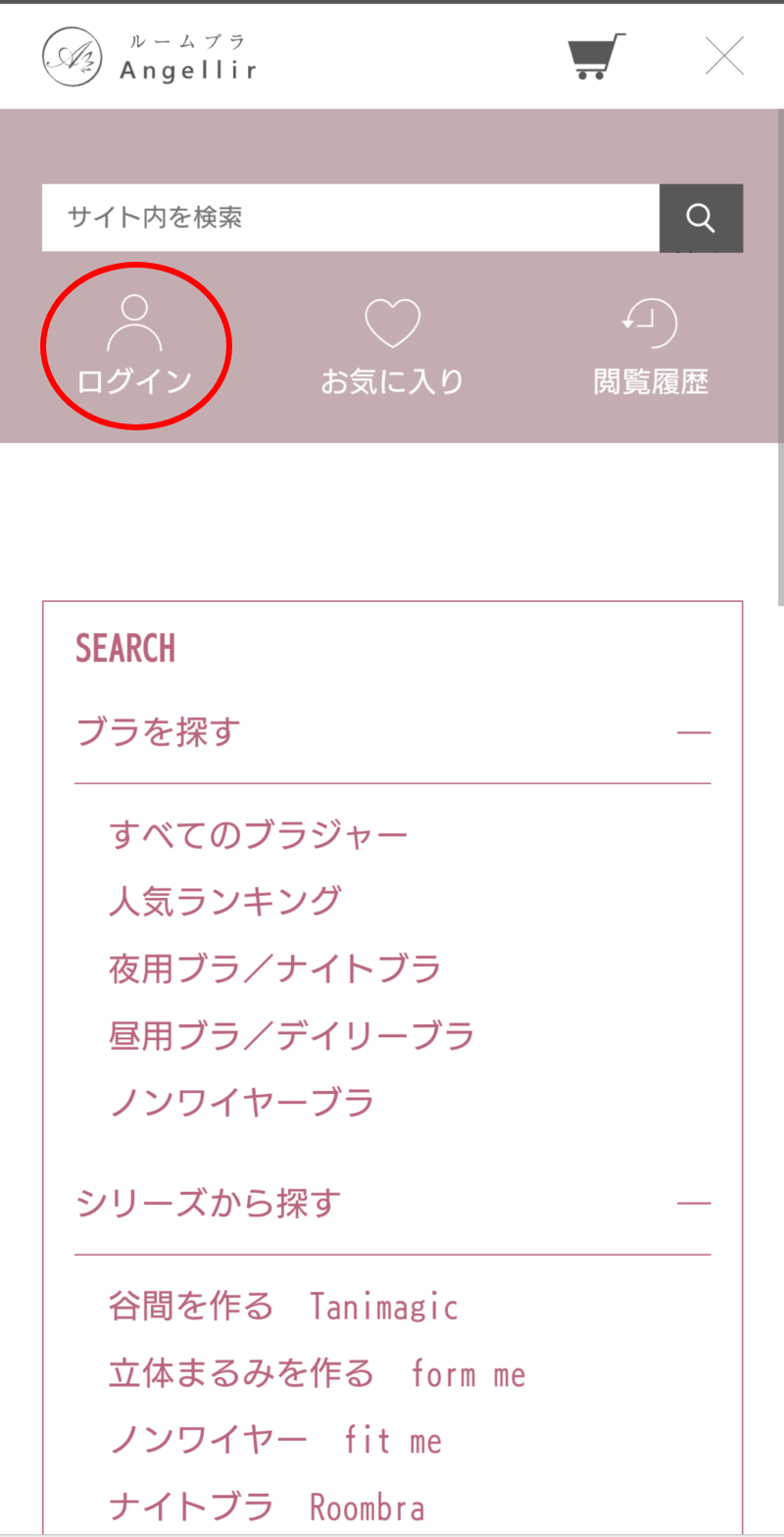Open 立体まるみを作る form me
This screenshot has height=1537, width=784.
click(x=318, y=1373)
